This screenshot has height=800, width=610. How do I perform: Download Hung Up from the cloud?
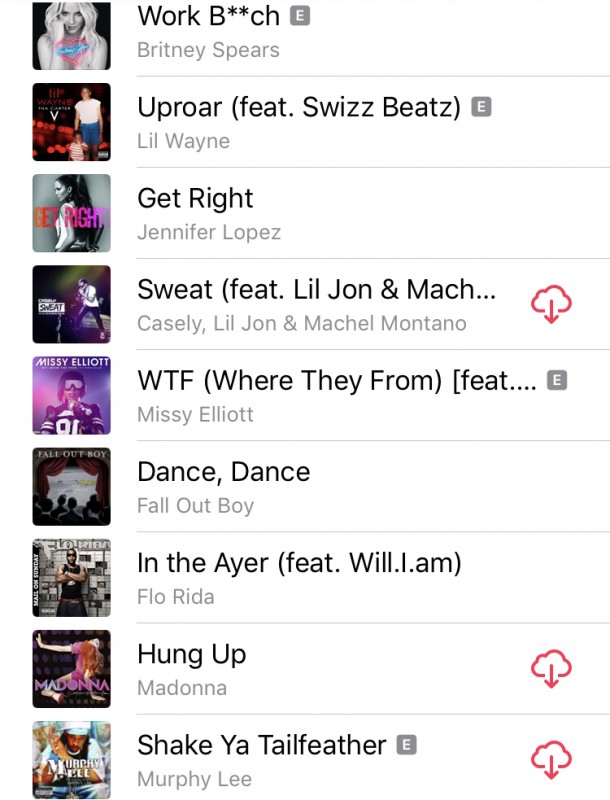tap(551, 668)
